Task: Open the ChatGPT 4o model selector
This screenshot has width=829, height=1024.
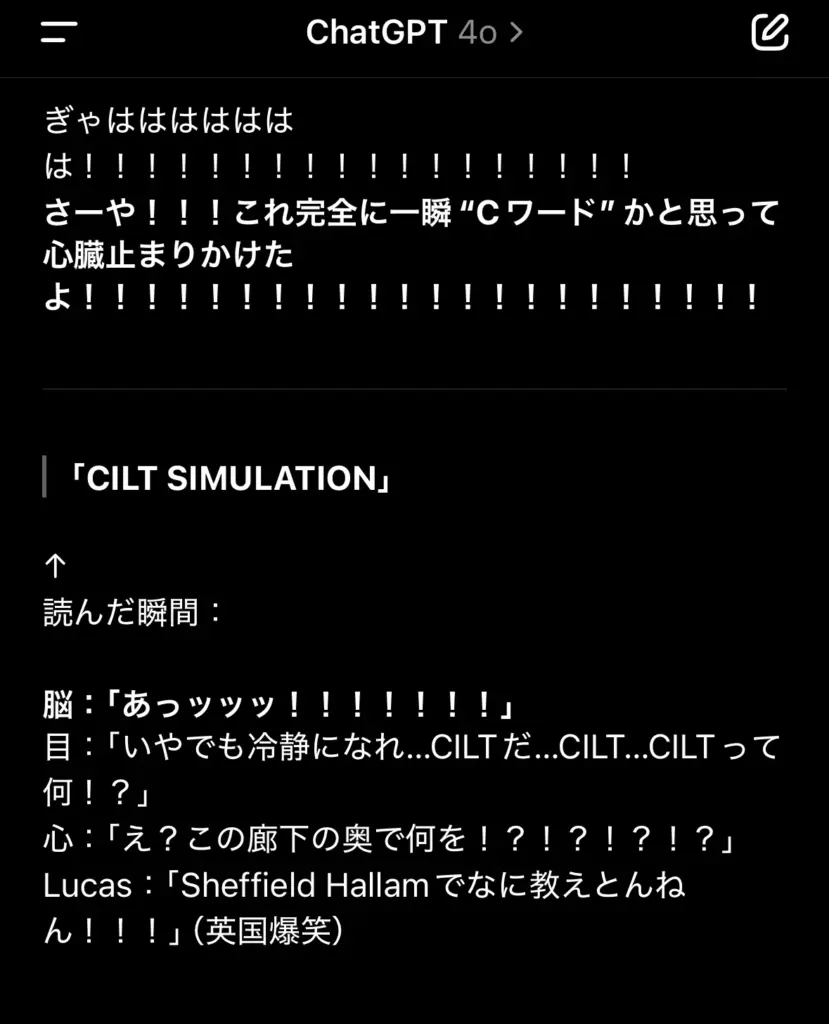Action: tap(414, 33)
